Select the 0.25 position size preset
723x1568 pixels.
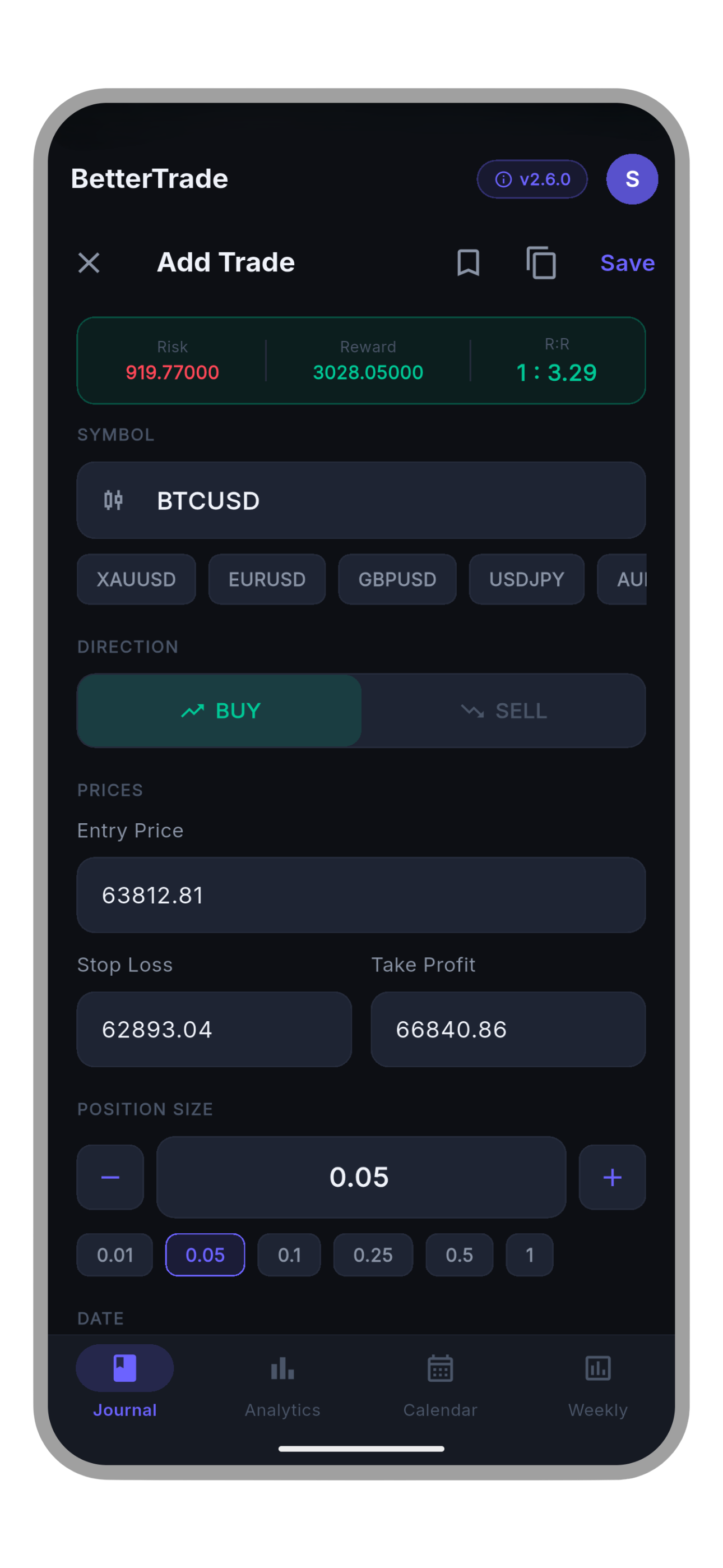[x=373, y=1255]
